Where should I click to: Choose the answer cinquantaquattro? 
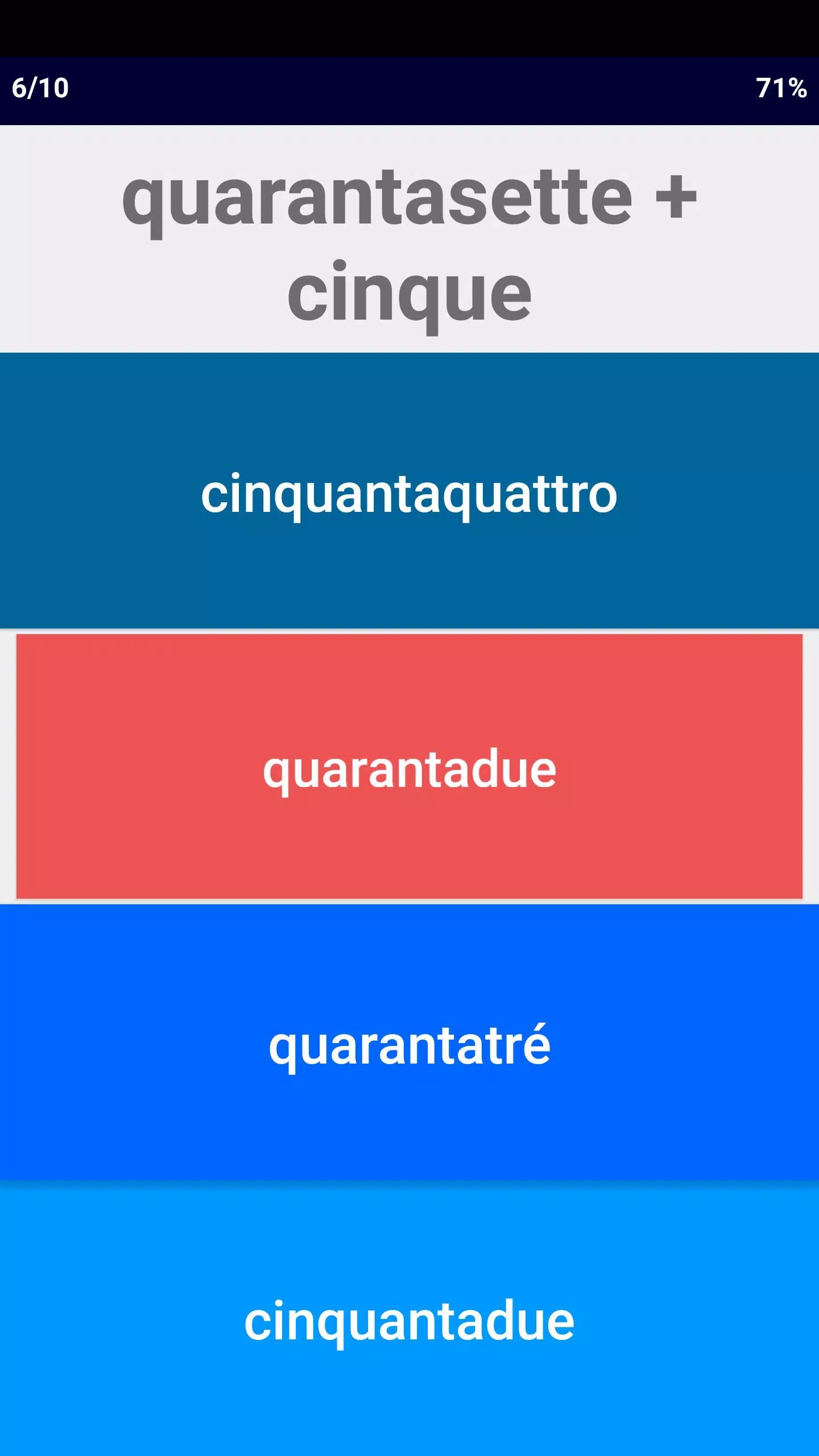[409, 492]
